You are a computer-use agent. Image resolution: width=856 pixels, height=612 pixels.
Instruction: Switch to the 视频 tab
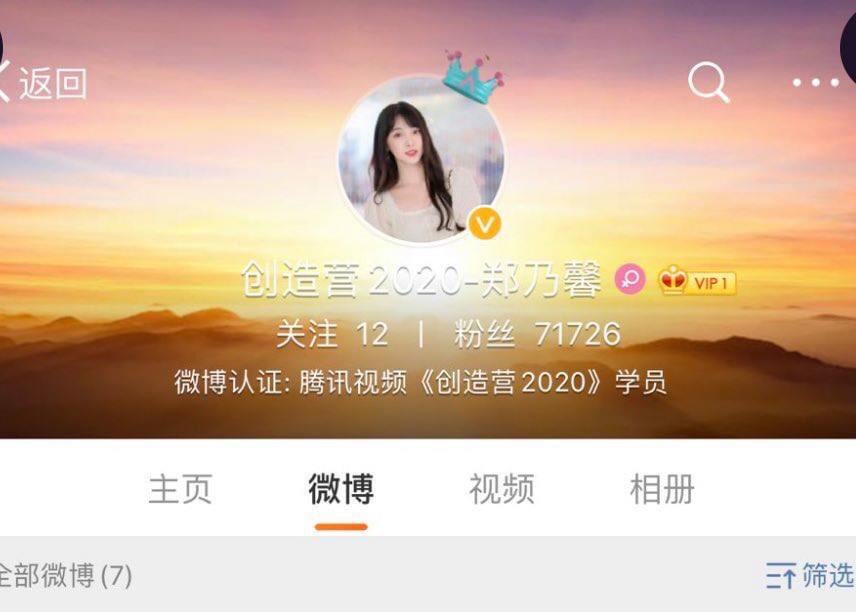(x=501, y=489)
